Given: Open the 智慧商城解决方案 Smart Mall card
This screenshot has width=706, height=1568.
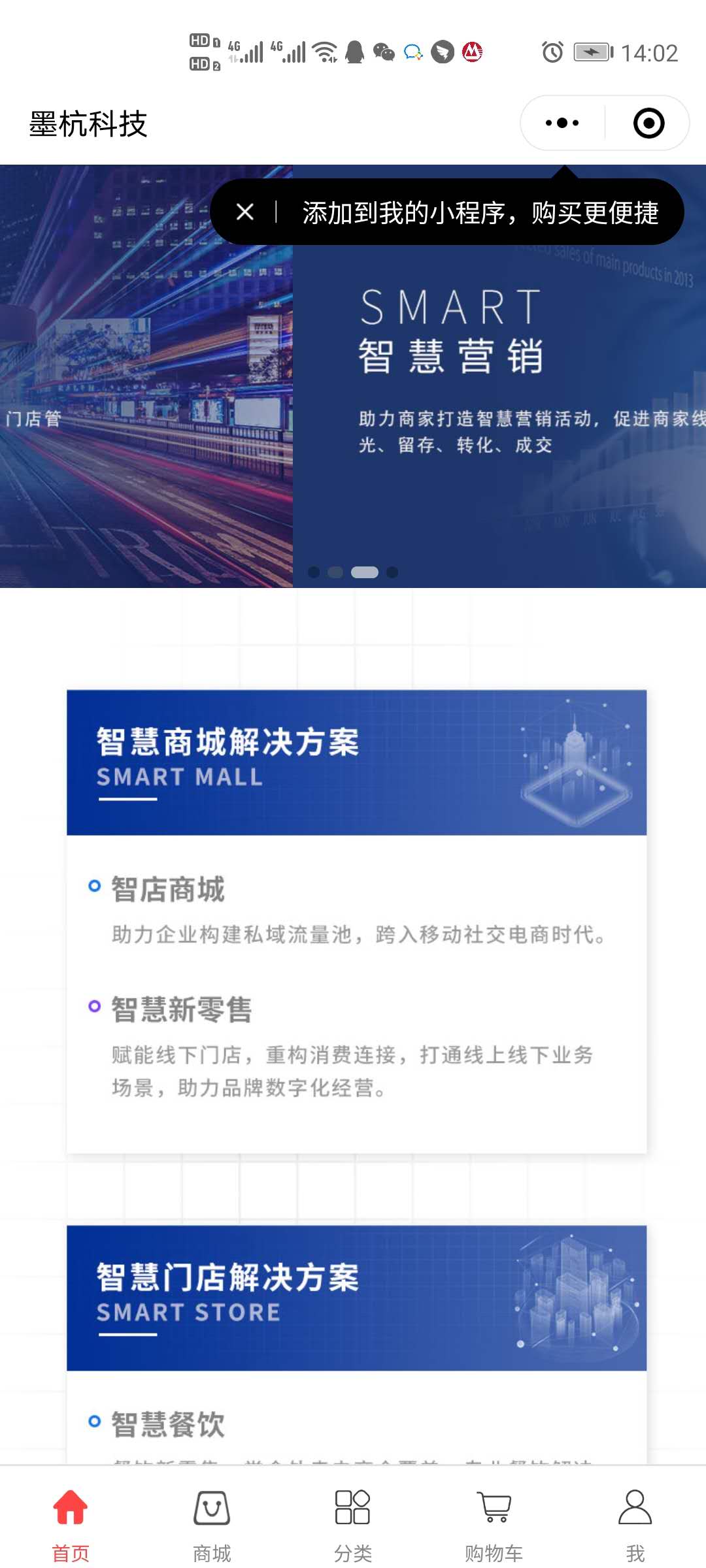Looking at the screenshot, I should click(x=356, y=762).
